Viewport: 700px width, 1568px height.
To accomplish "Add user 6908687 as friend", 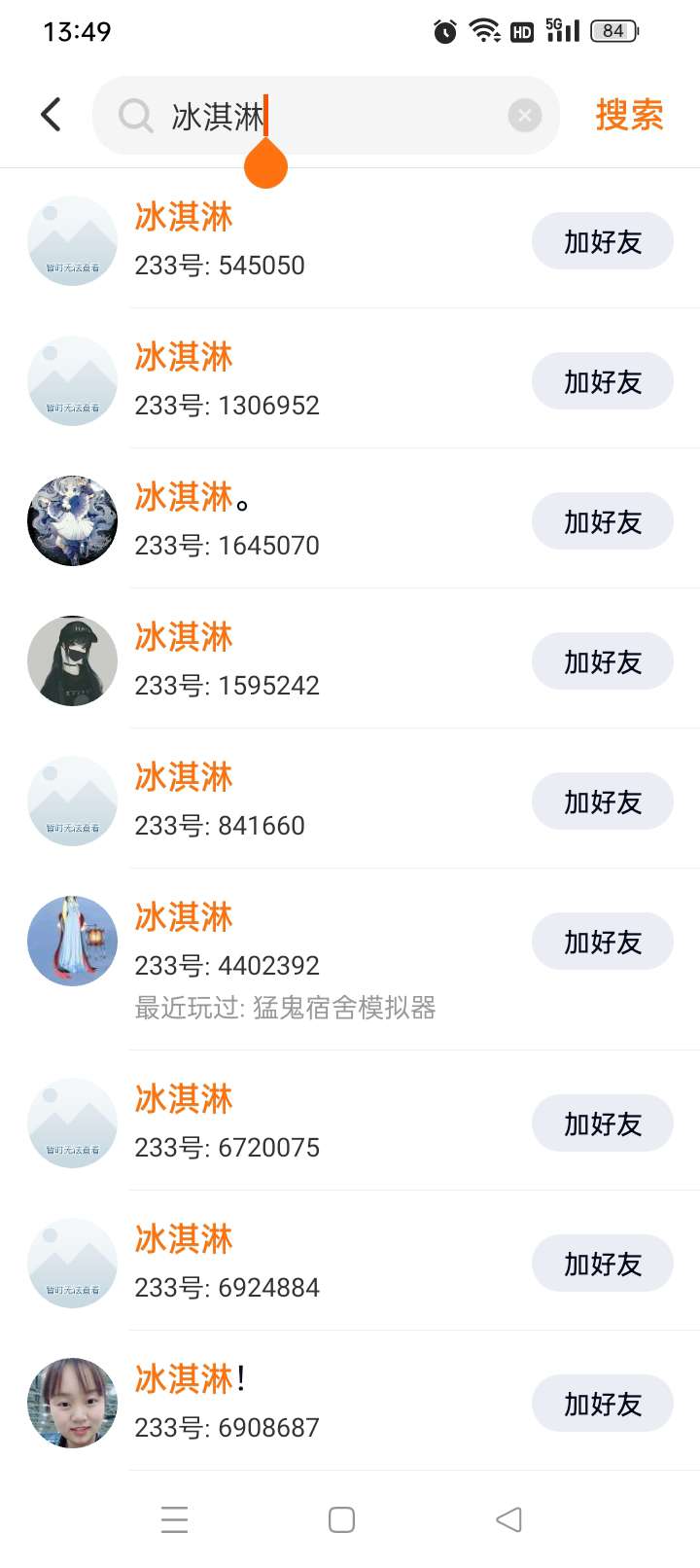I will click(x=602, y=1404).
